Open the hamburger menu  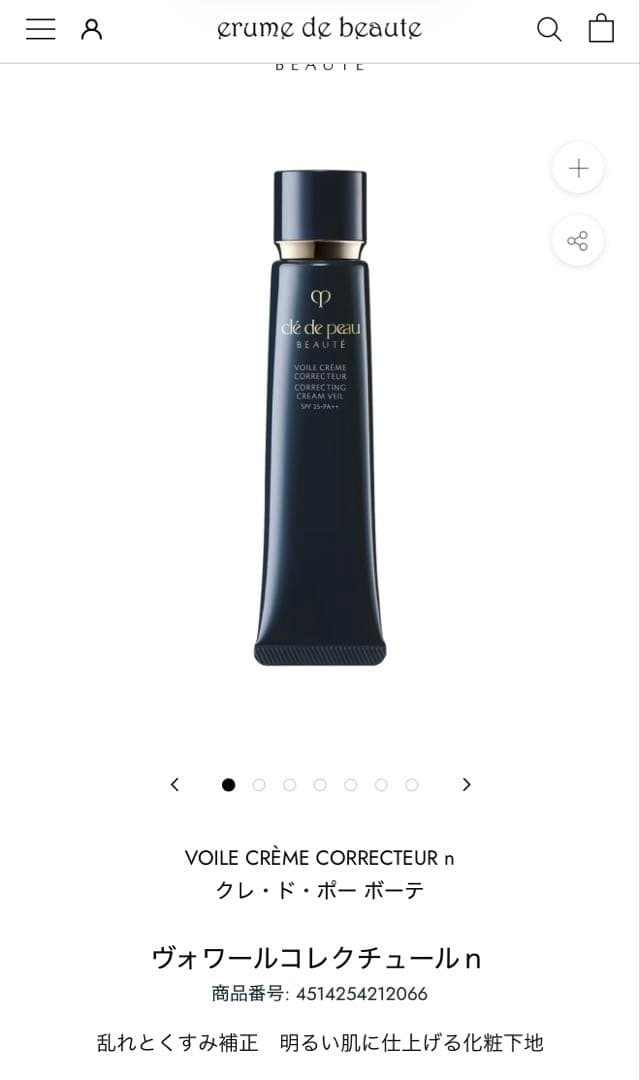[x=41, y=29]
